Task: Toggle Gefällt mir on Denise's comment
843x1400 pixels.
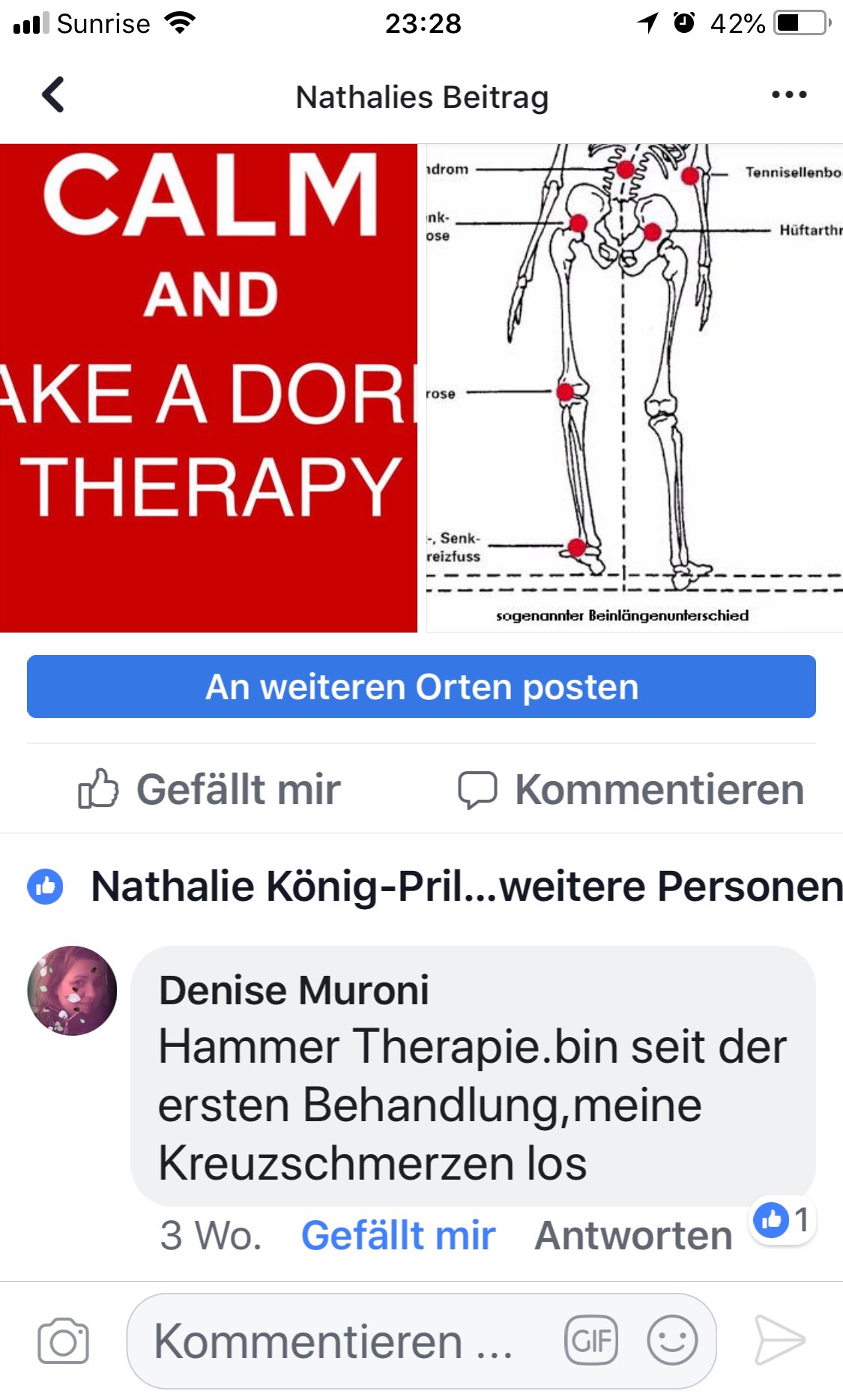Action: point(398,1235)
